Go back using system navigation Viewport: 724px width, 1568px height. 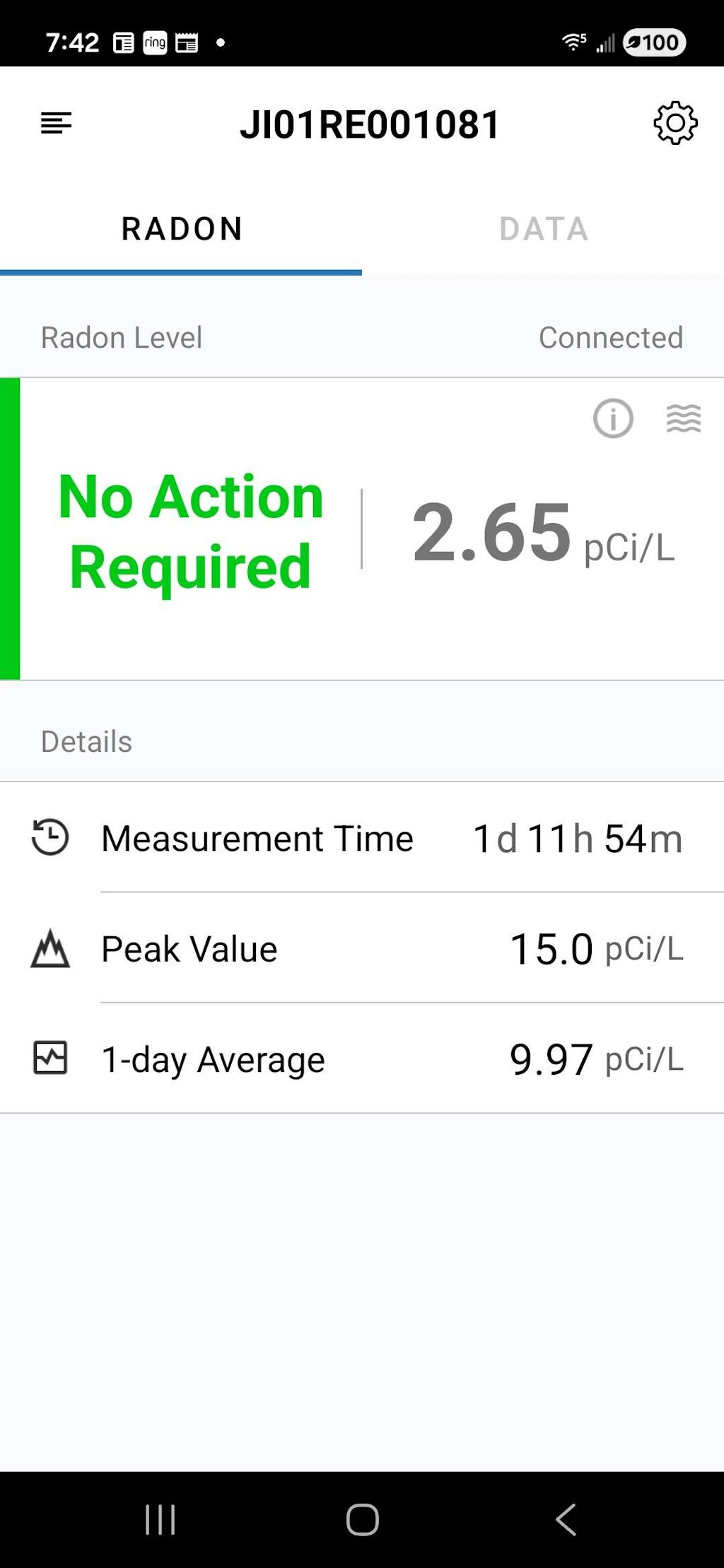coord(566,1519)
